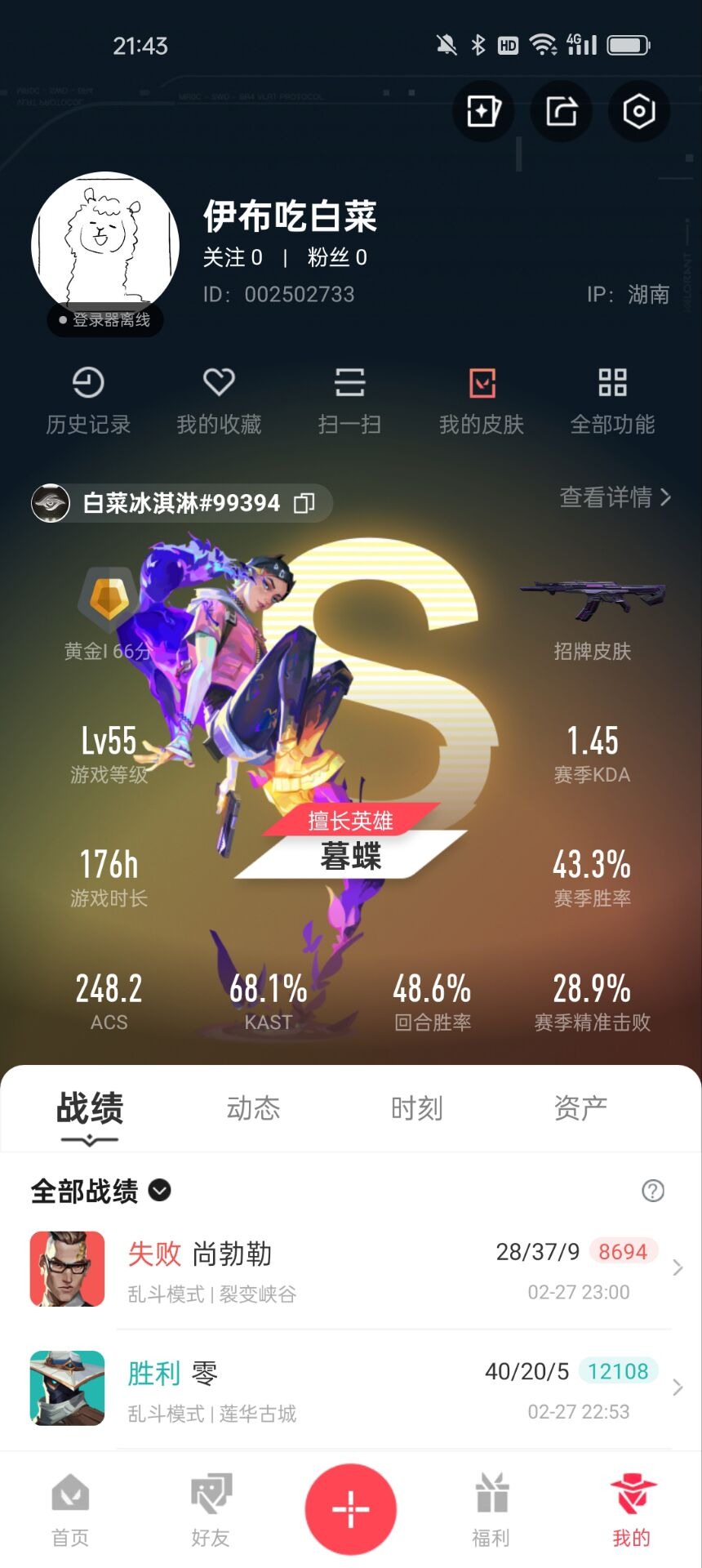702x1568 pixels.
Task: Copy the game ID 白菜冰淇淋#99394
Action: [x=304, y=503]
